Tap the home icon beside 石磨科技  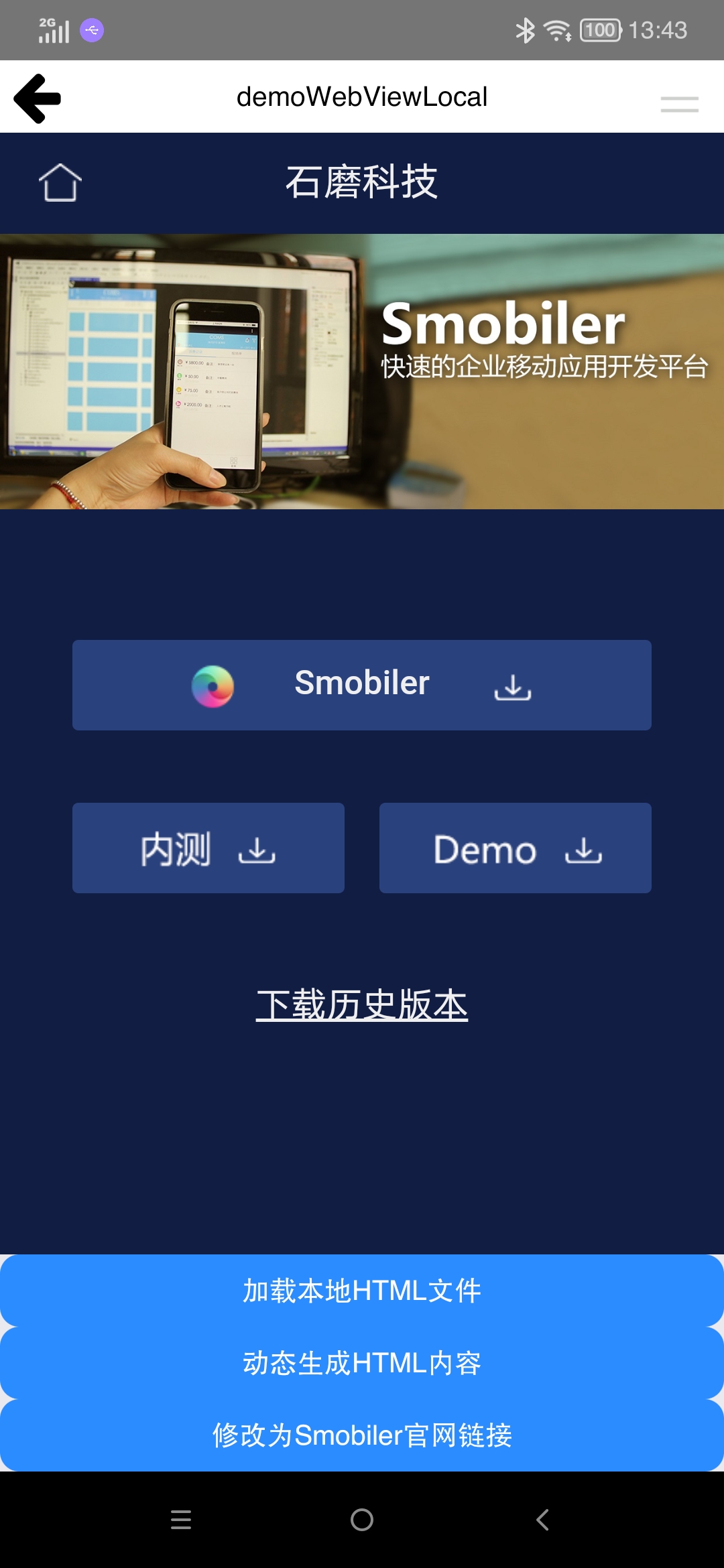coord(60,182)
